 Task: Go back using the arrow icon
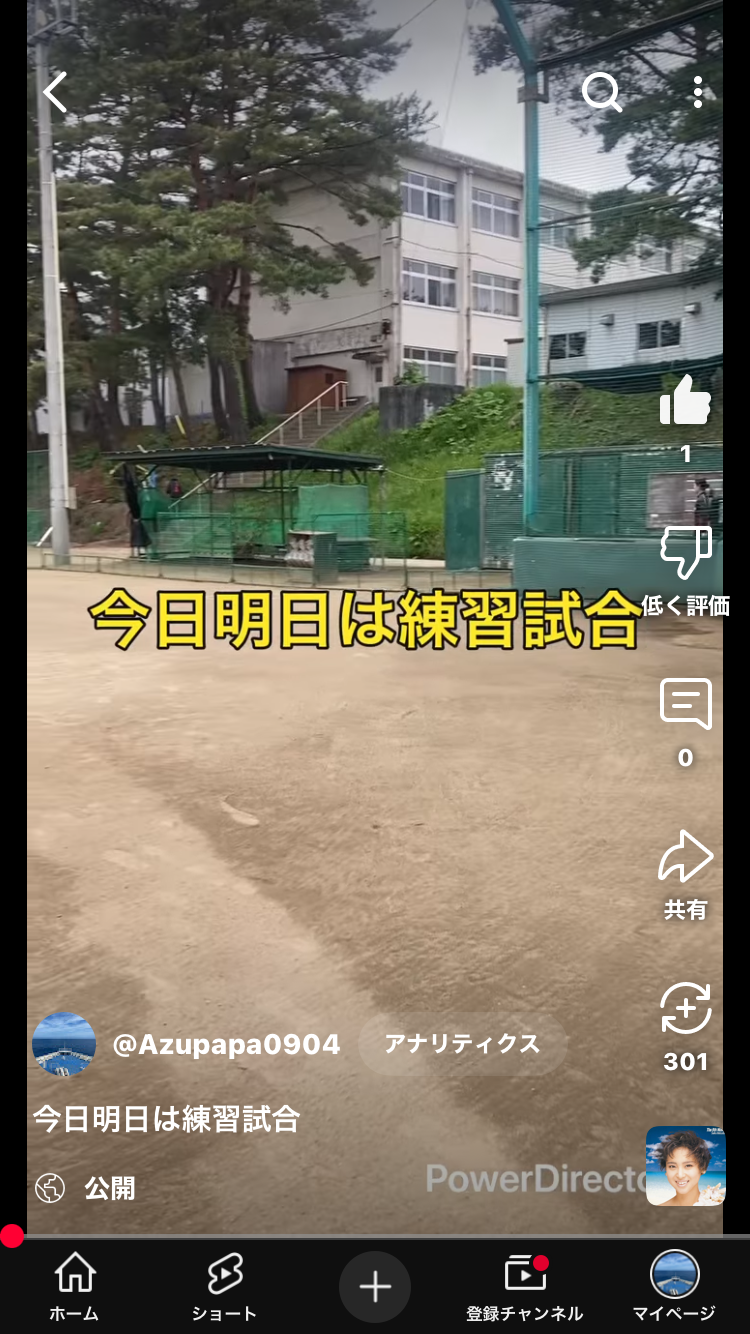(56, 93)
